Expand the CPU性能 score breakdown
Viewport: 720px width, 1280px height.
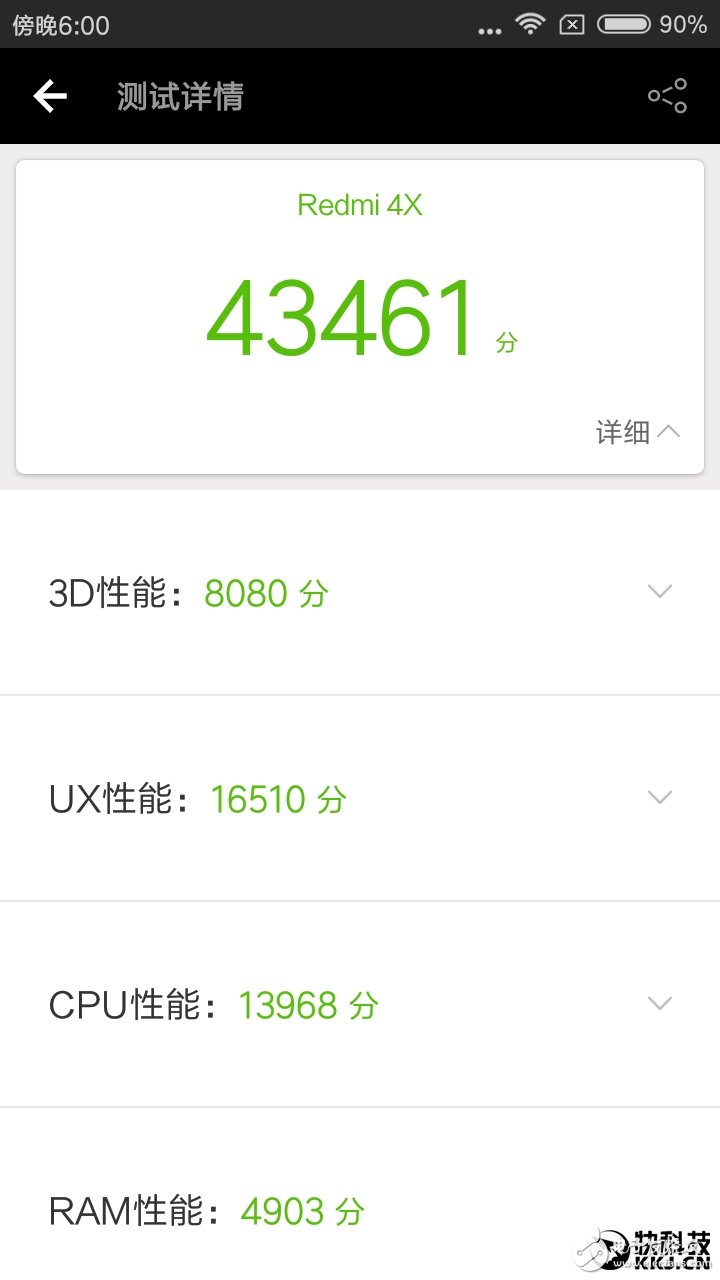[660, 1003]
